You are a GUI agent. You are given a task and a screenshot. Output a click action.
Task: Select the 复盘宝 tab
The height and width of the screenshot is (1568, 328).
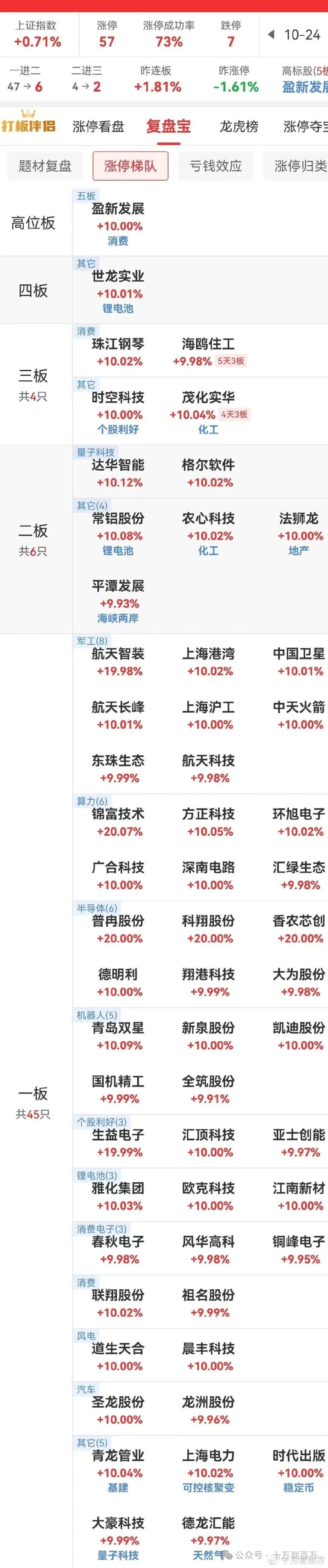coord(168,127)
